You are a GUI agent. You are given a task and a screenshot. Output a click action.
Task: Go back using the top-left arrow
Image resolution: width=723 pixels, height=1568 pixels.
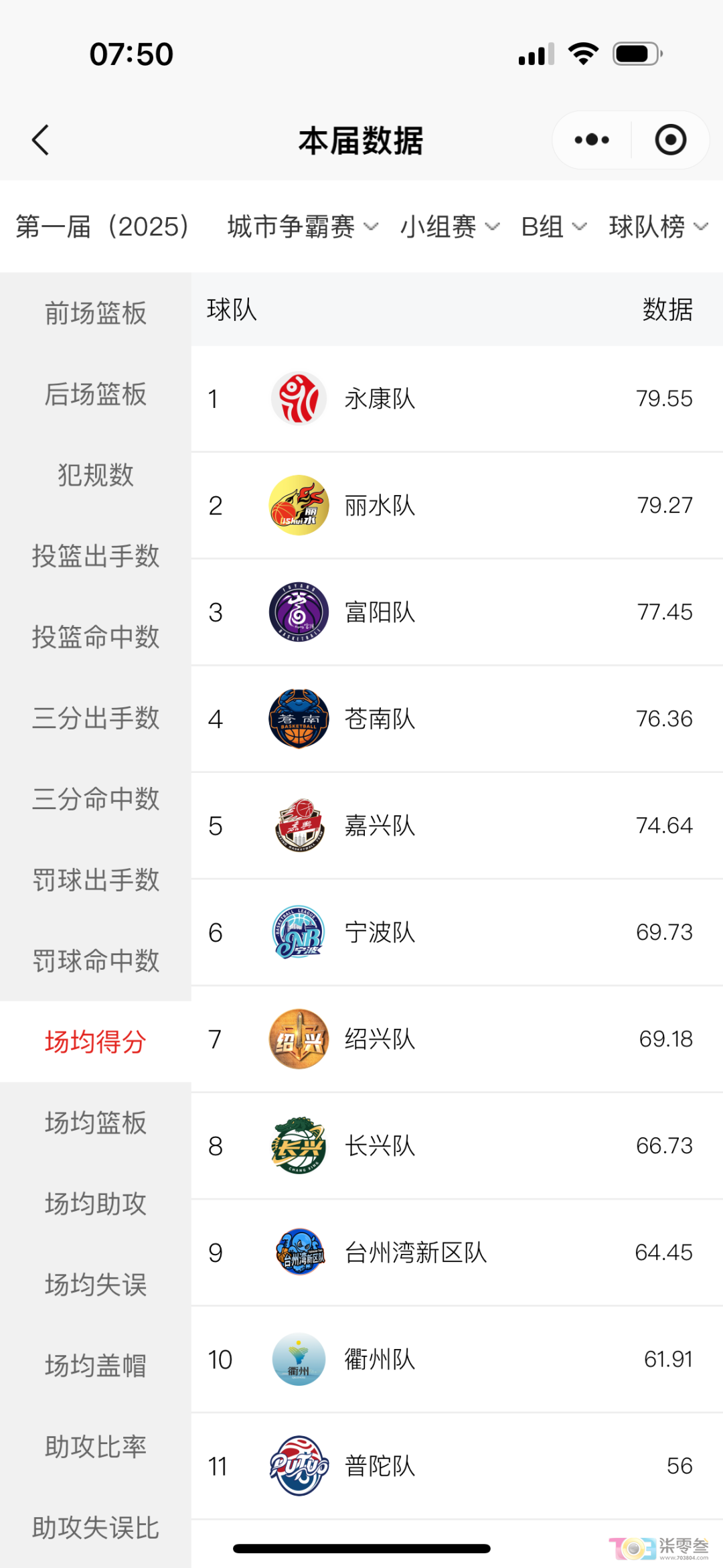pyautogui.click(x=41, y=140)
